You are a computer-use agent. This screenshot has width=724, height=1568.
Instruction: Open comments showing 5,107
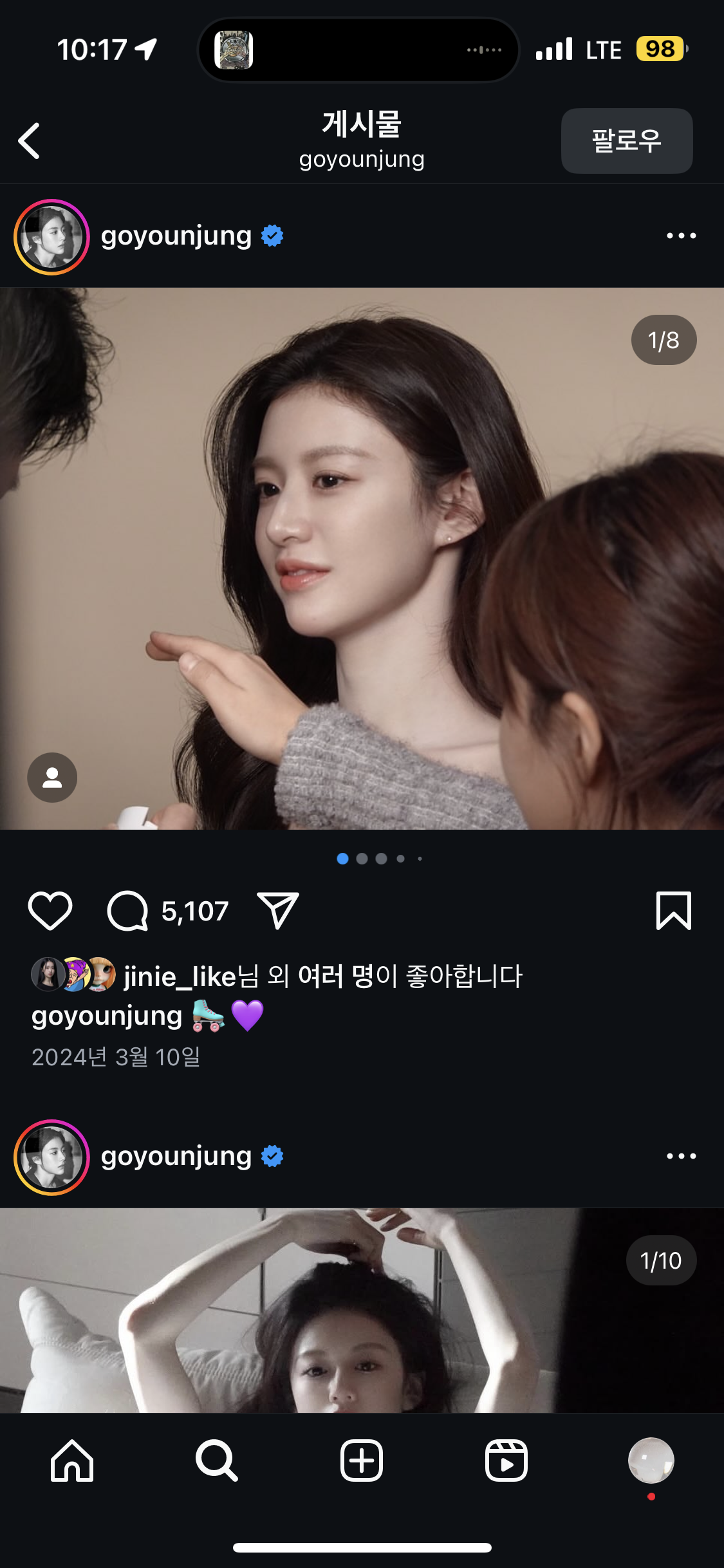click(129, 911)
